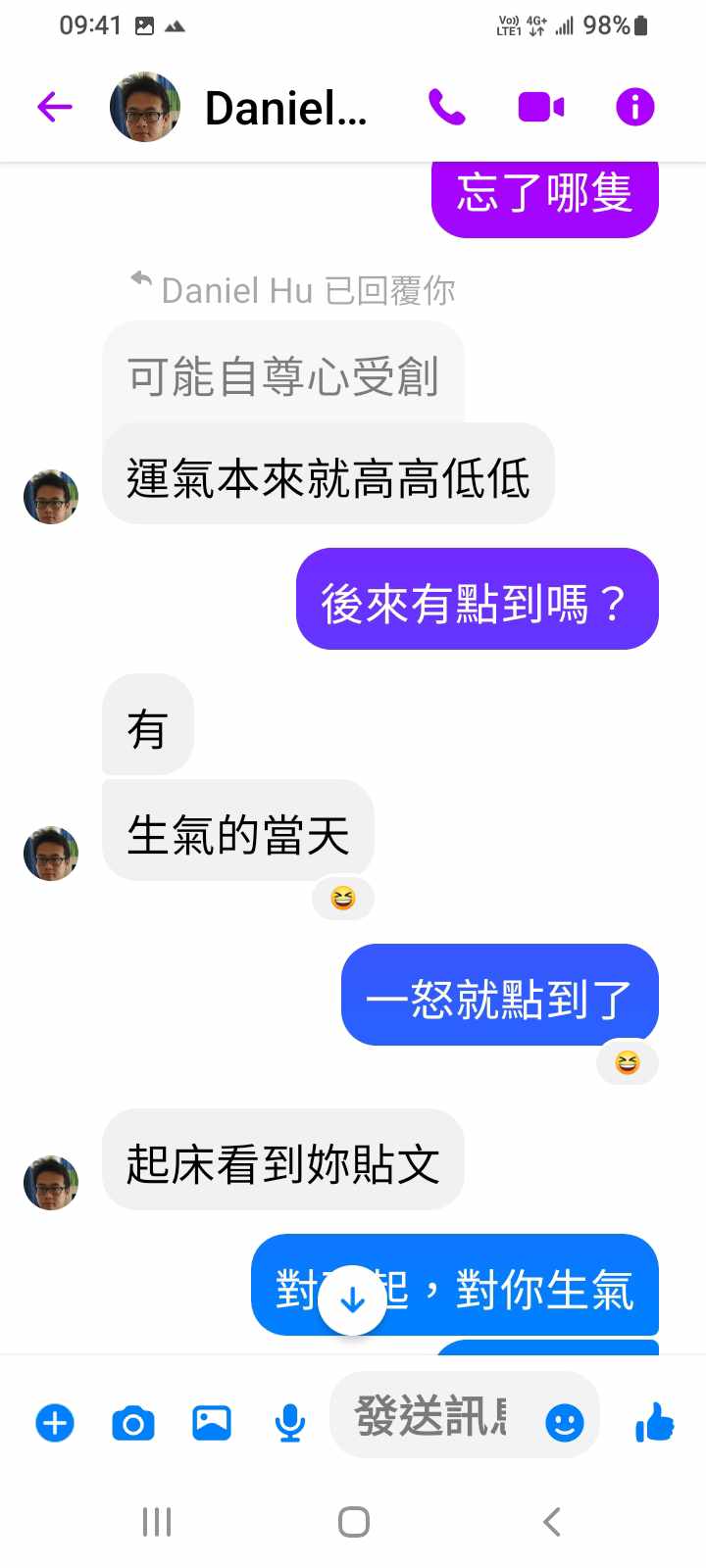Jump to latest messages with the down arrow
This screenshot has width=706, height=1568.
(x=352, y=1300)
